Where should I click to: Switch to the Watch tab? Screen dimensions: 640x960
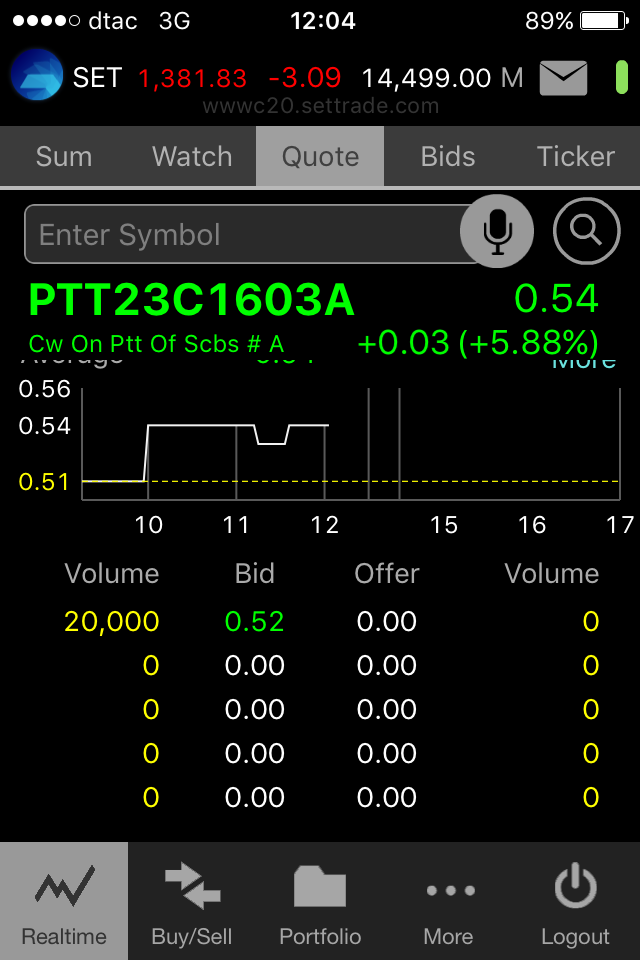(192, 157)
